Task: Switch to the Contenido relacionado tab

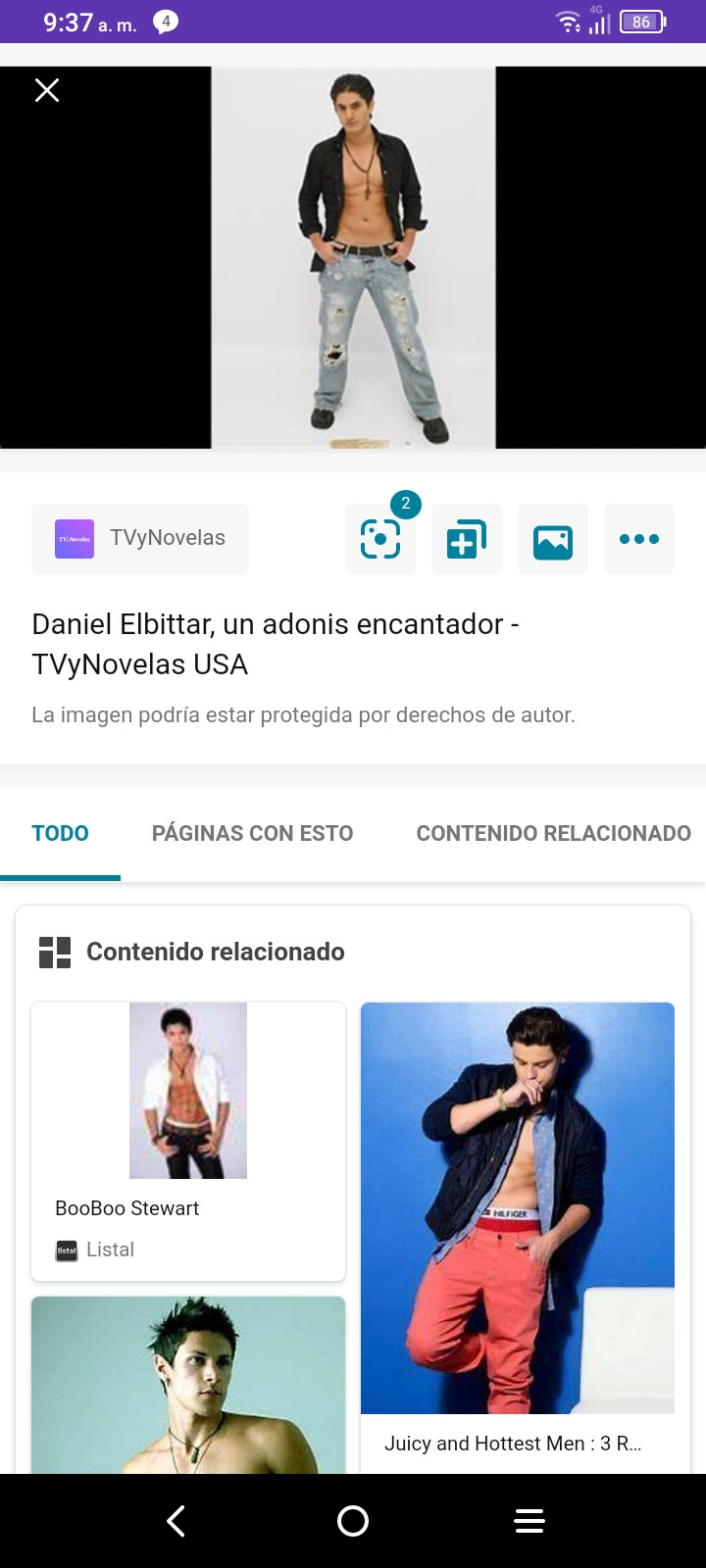Action: click(553, 833)
